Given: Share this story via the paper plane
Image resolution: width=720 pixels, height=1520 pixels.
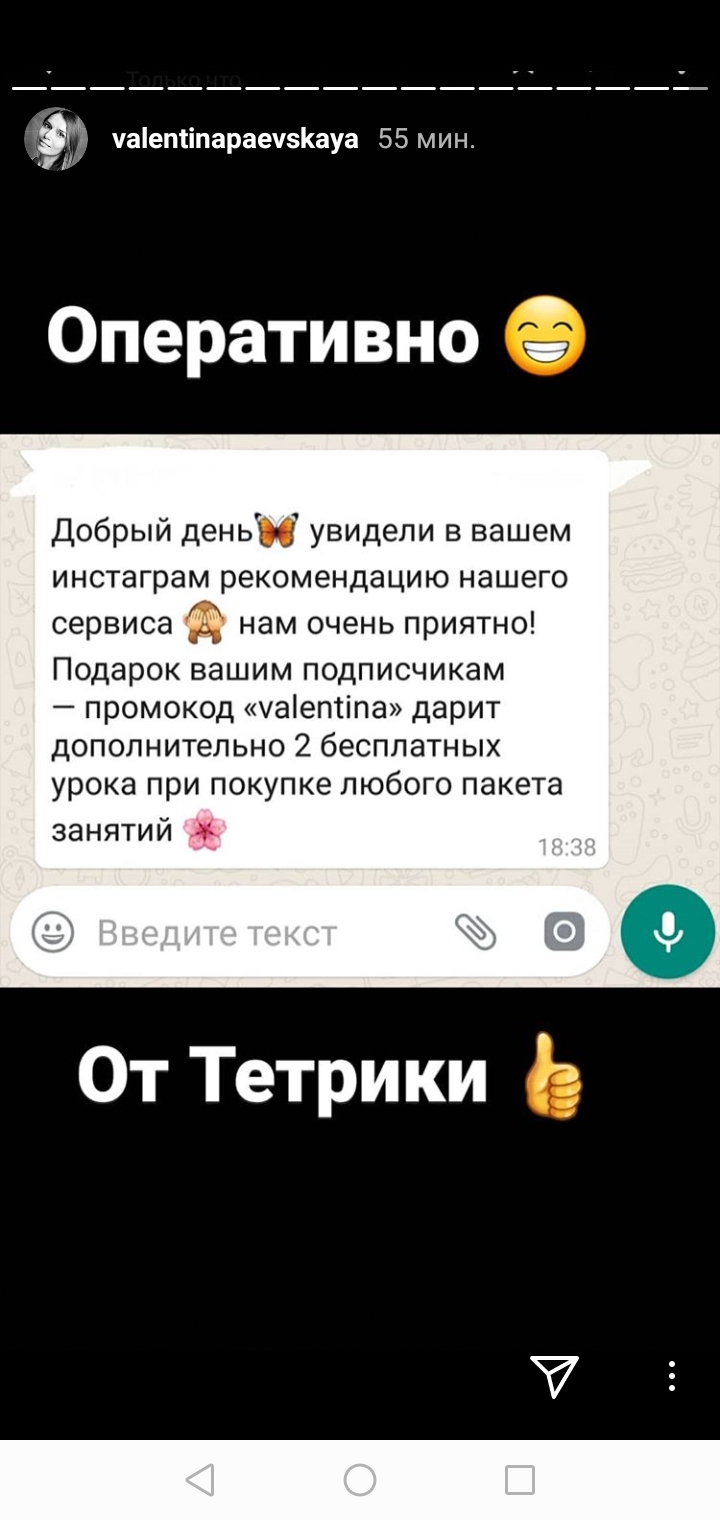Looking at the screenshot, I should (x=554, y=1376).
